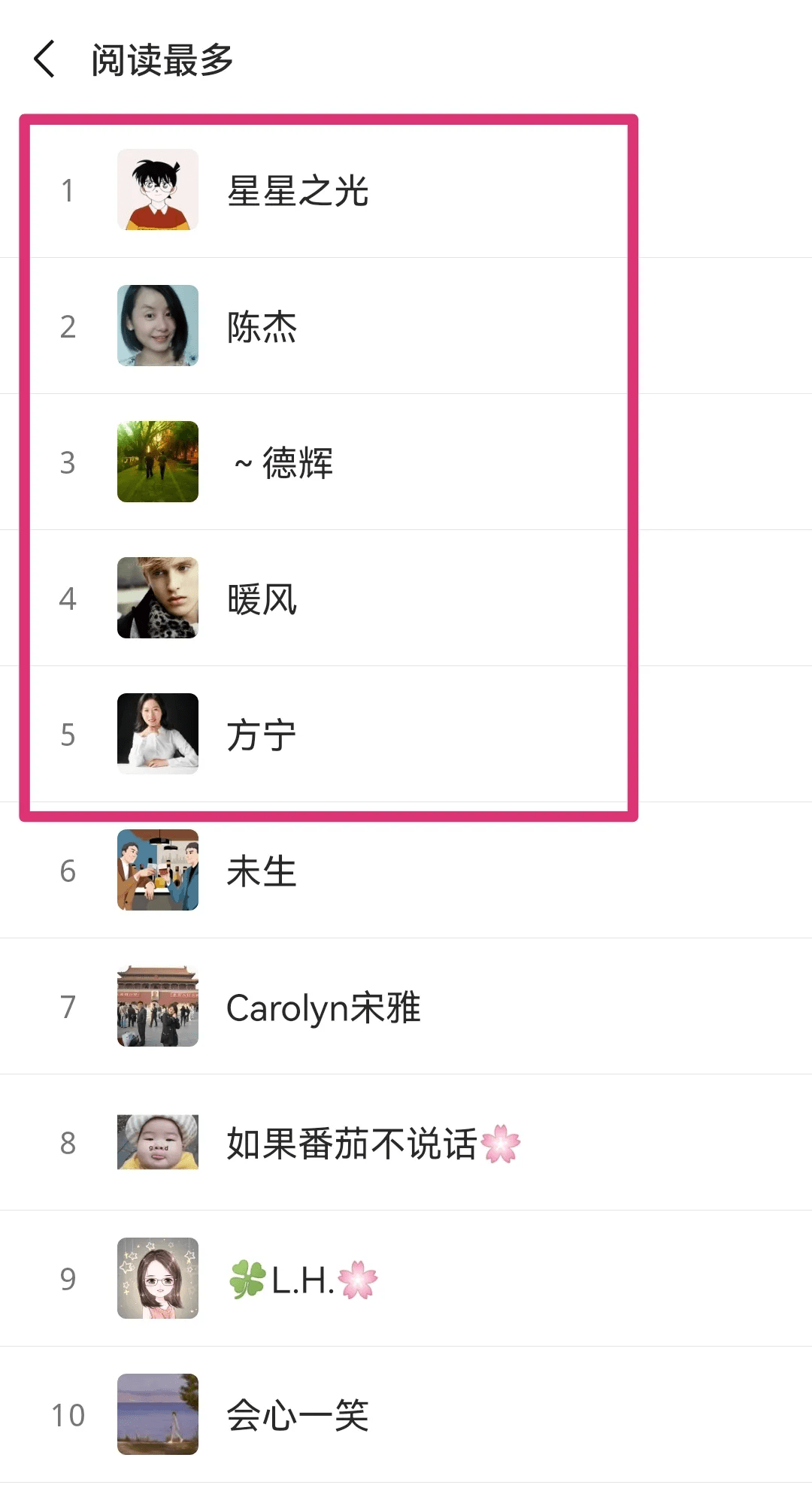The width and height of the screenshot is (812, 1500).
Task: Open 方宁's row
Action: [262, 735]
